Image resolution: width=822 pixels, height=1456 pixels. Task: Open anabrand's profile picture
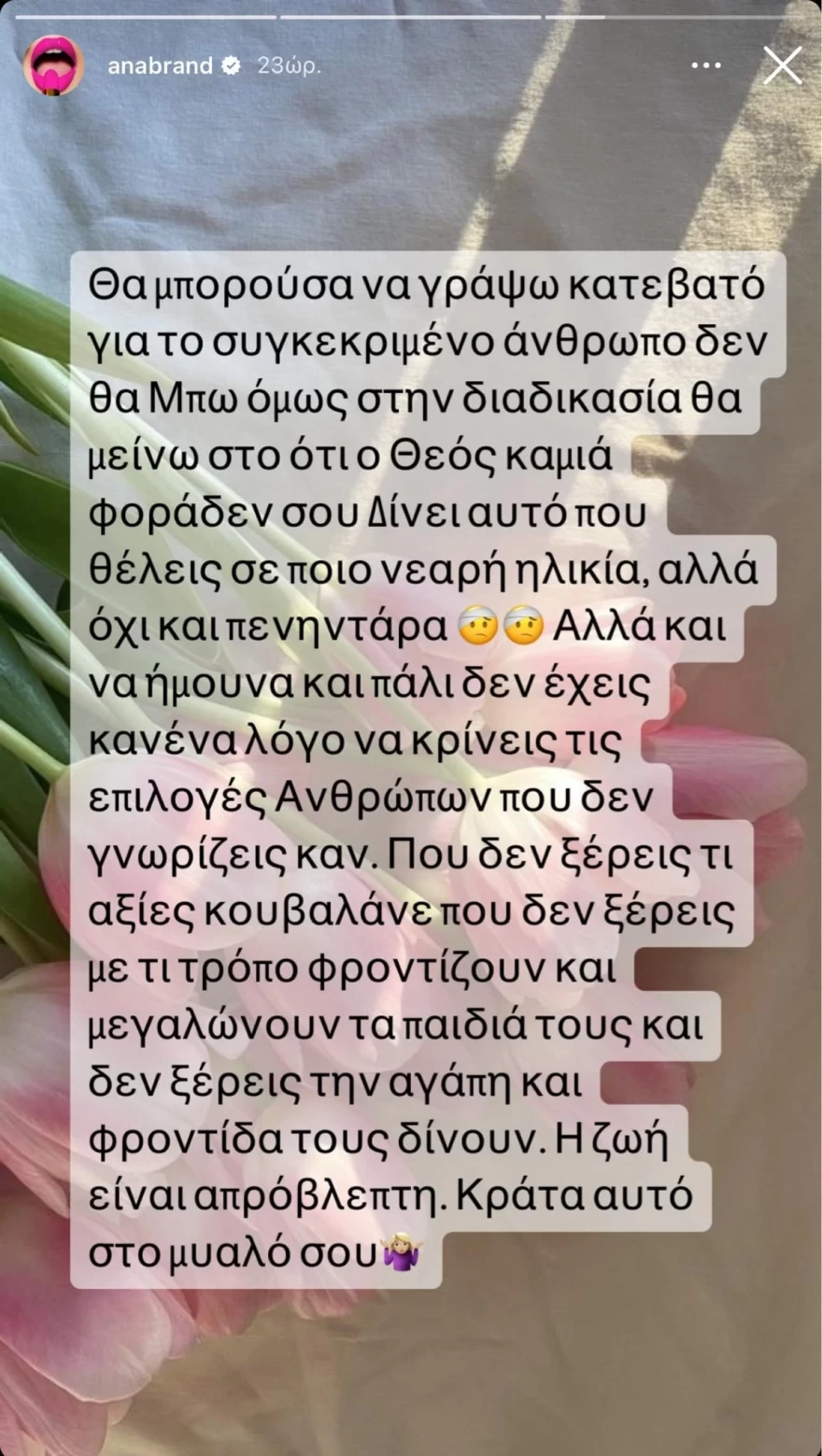tap(53, 65)
